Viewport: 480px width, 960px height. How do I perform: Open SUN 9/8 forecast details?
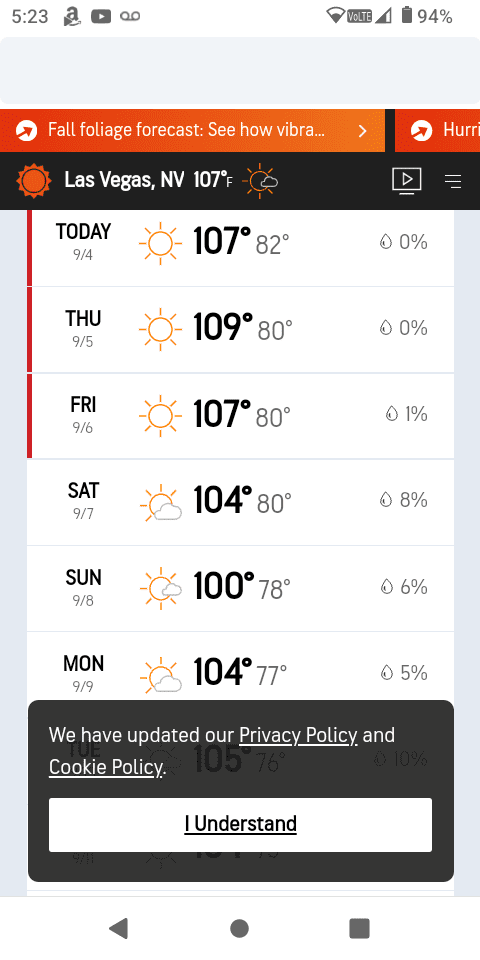coord(241,588)
